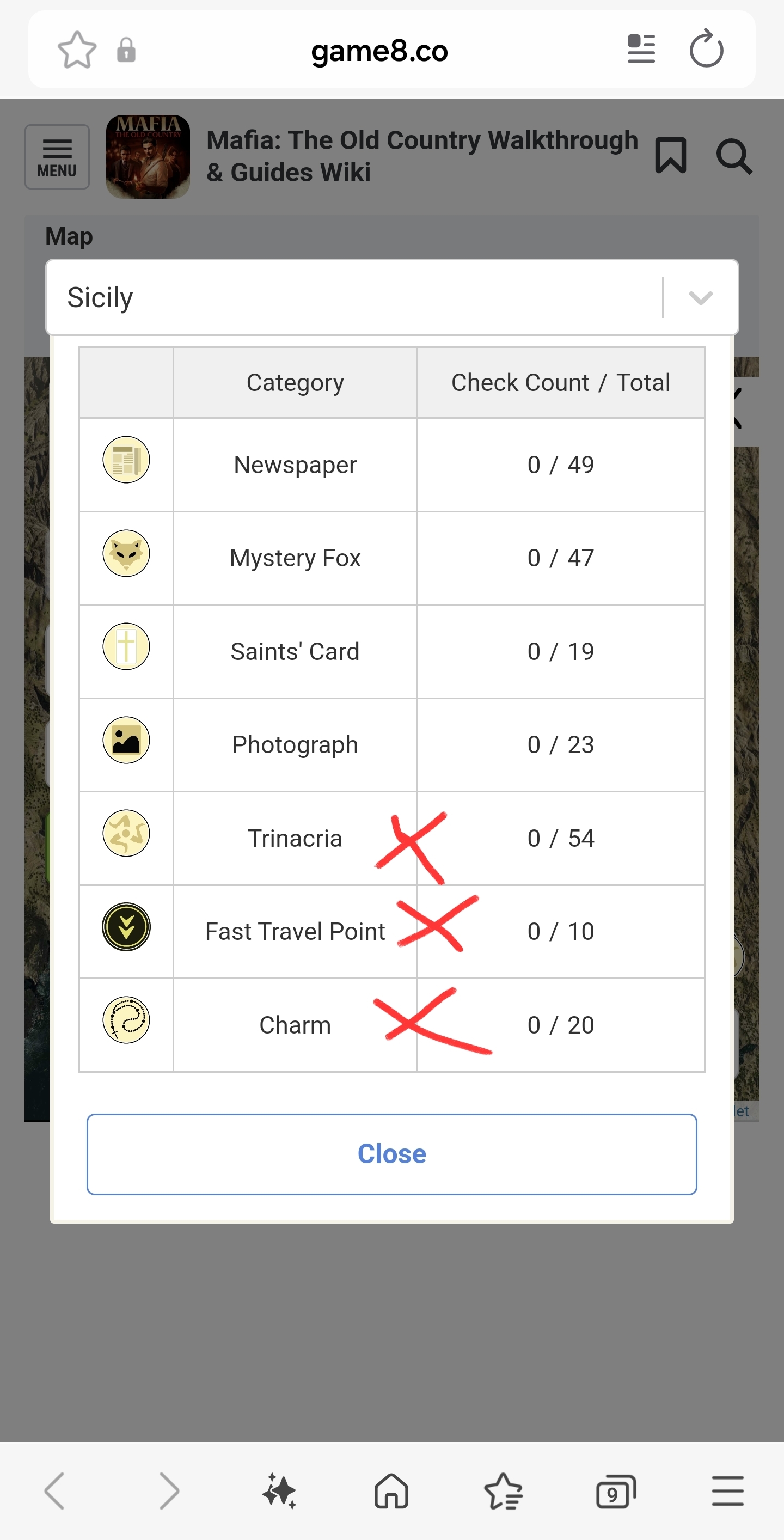View the nine open tabs
Screen dimensions: 784x1540
point(615,1491)
